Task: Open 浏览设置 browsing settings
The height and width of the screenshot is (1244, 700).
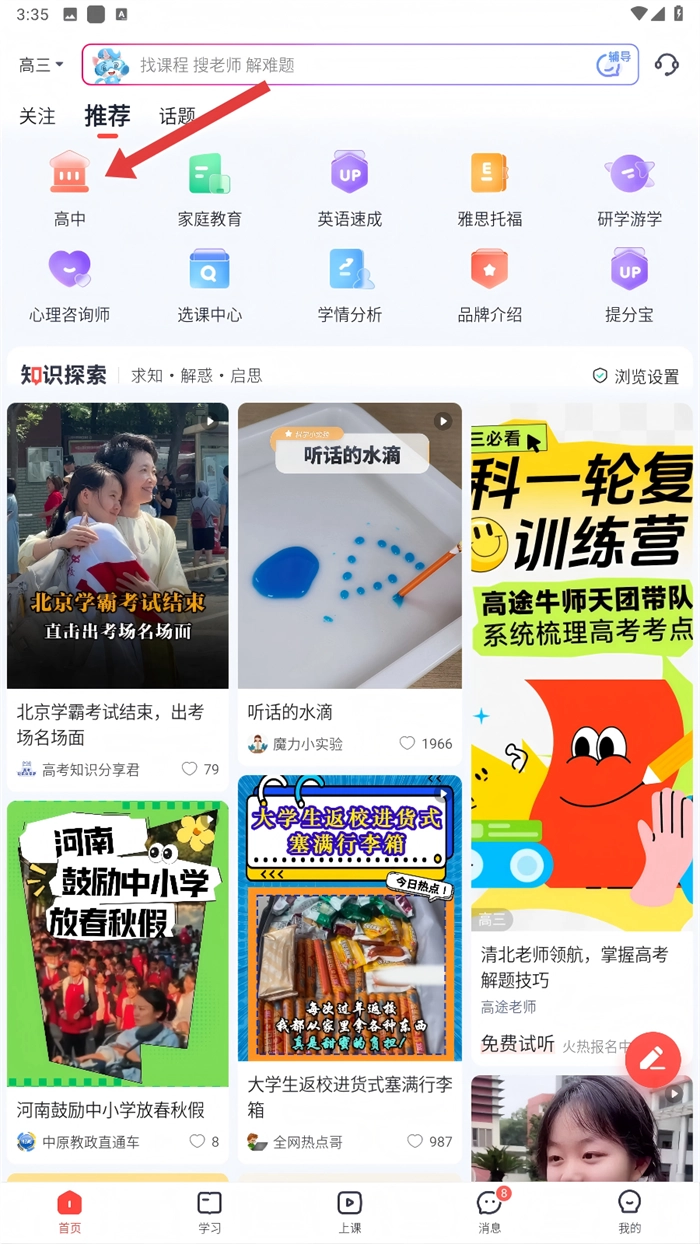Action: (x=636, y=376)
